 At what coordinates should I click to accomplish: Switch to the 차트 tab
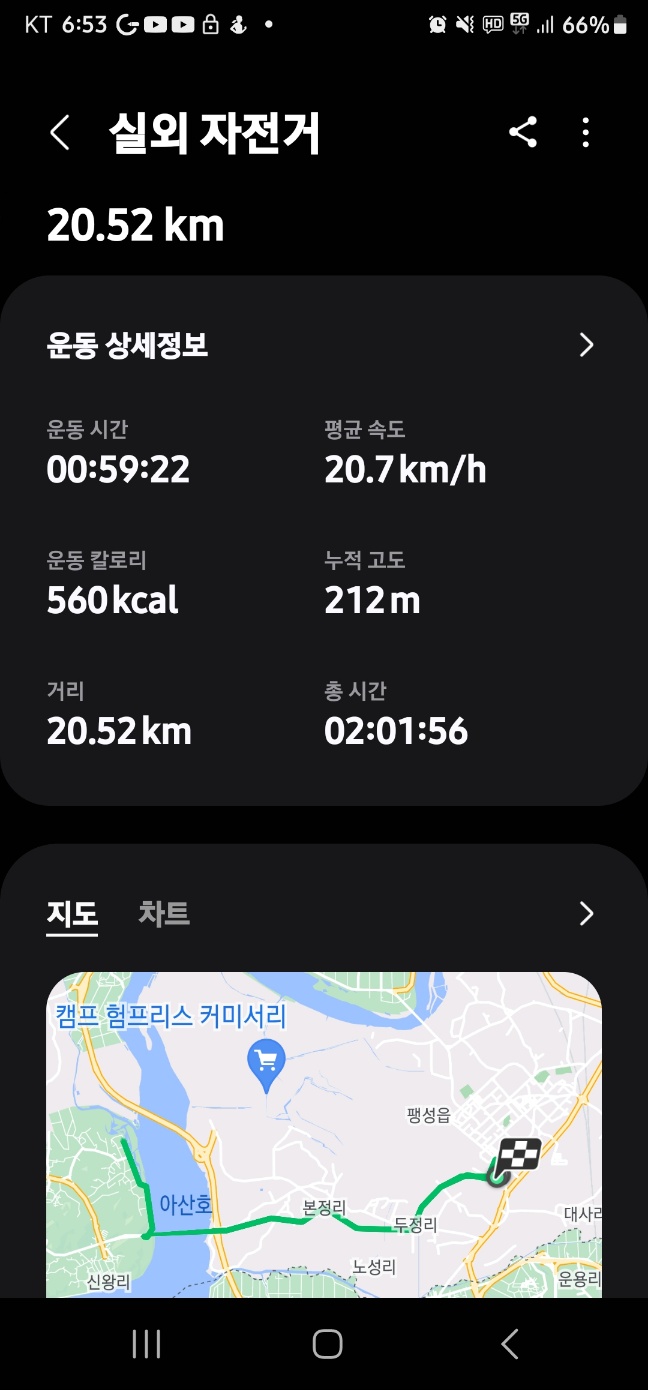pyautogui.click(x=164, y=914)
